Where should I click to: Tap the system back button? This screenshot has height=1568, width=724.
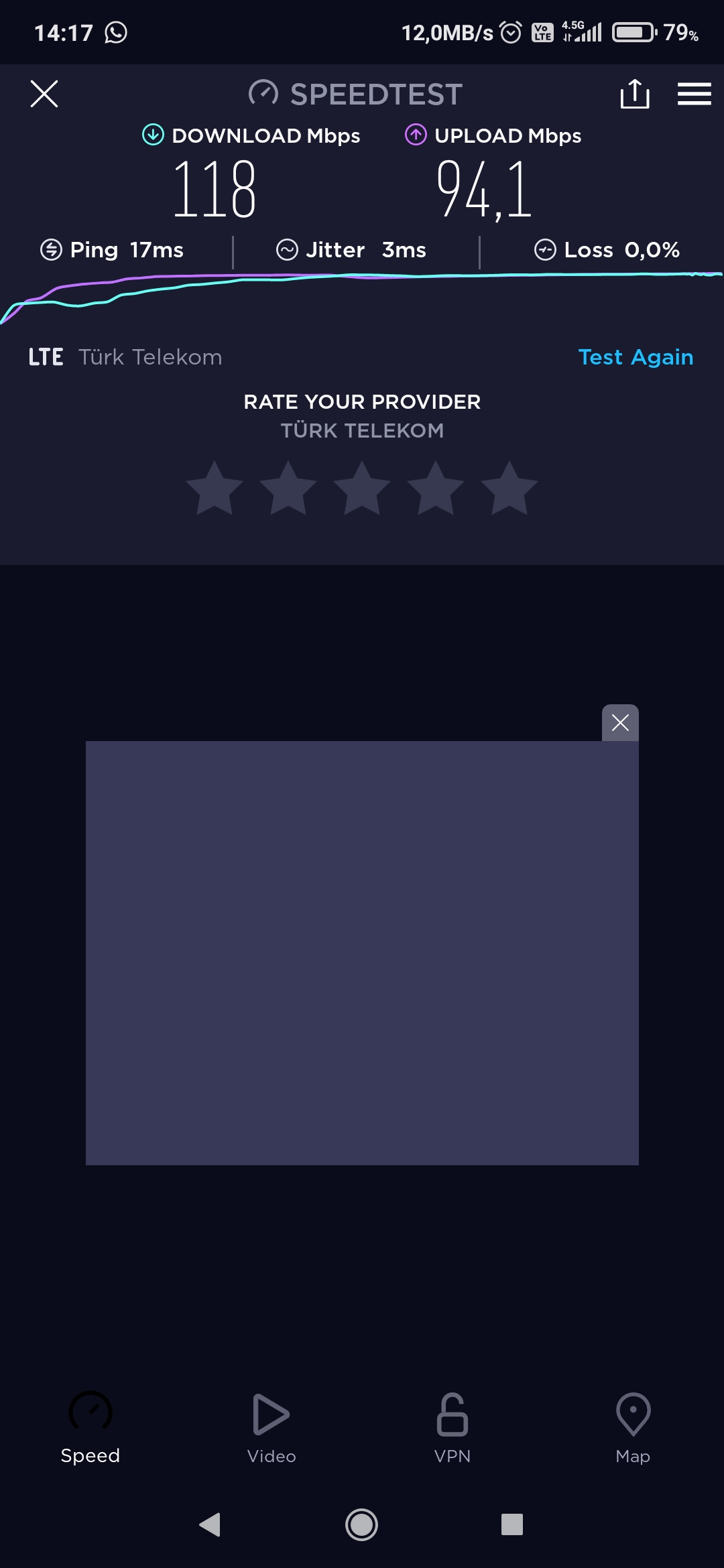210,1524
